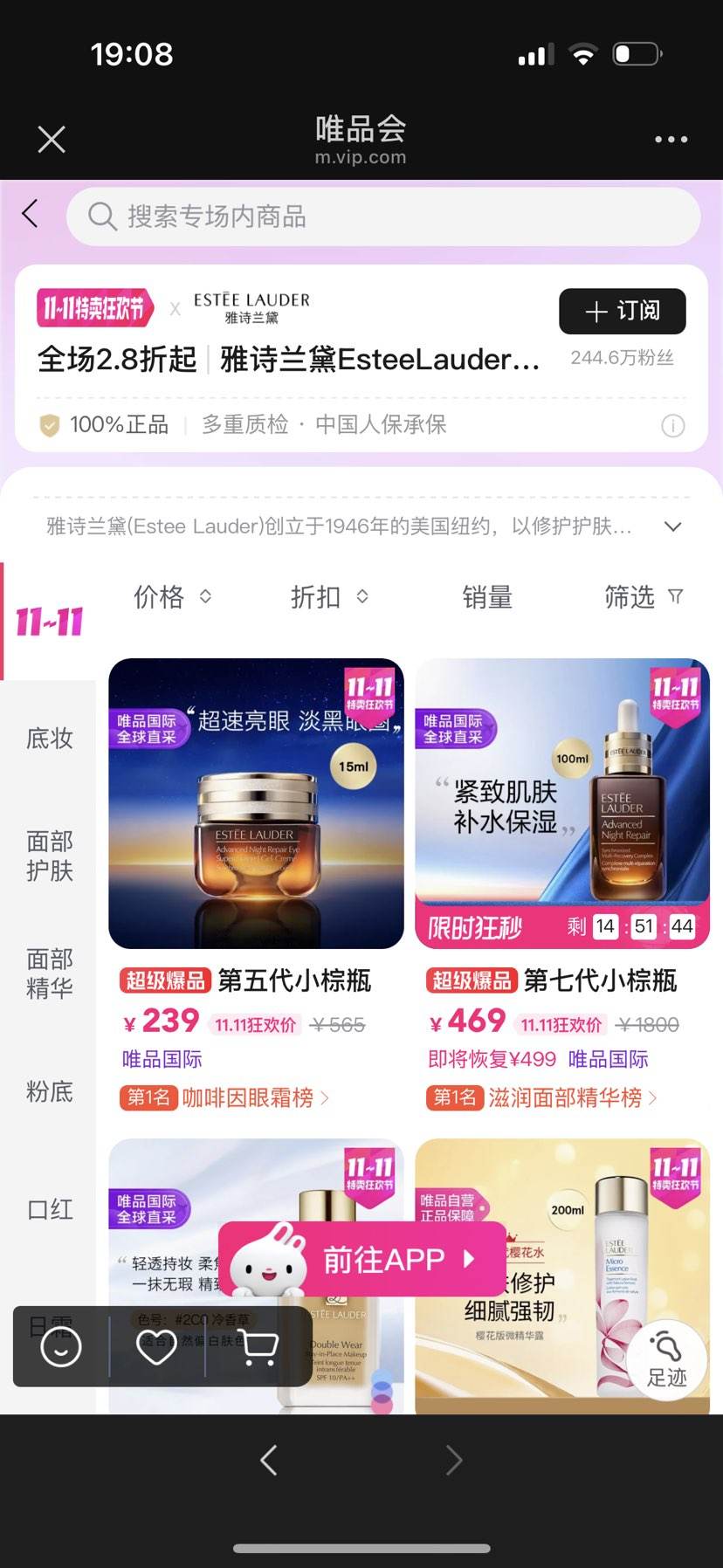Expand the Estée Lauder brand description
The image size is (723, 1568).
[x=672, y=526]
